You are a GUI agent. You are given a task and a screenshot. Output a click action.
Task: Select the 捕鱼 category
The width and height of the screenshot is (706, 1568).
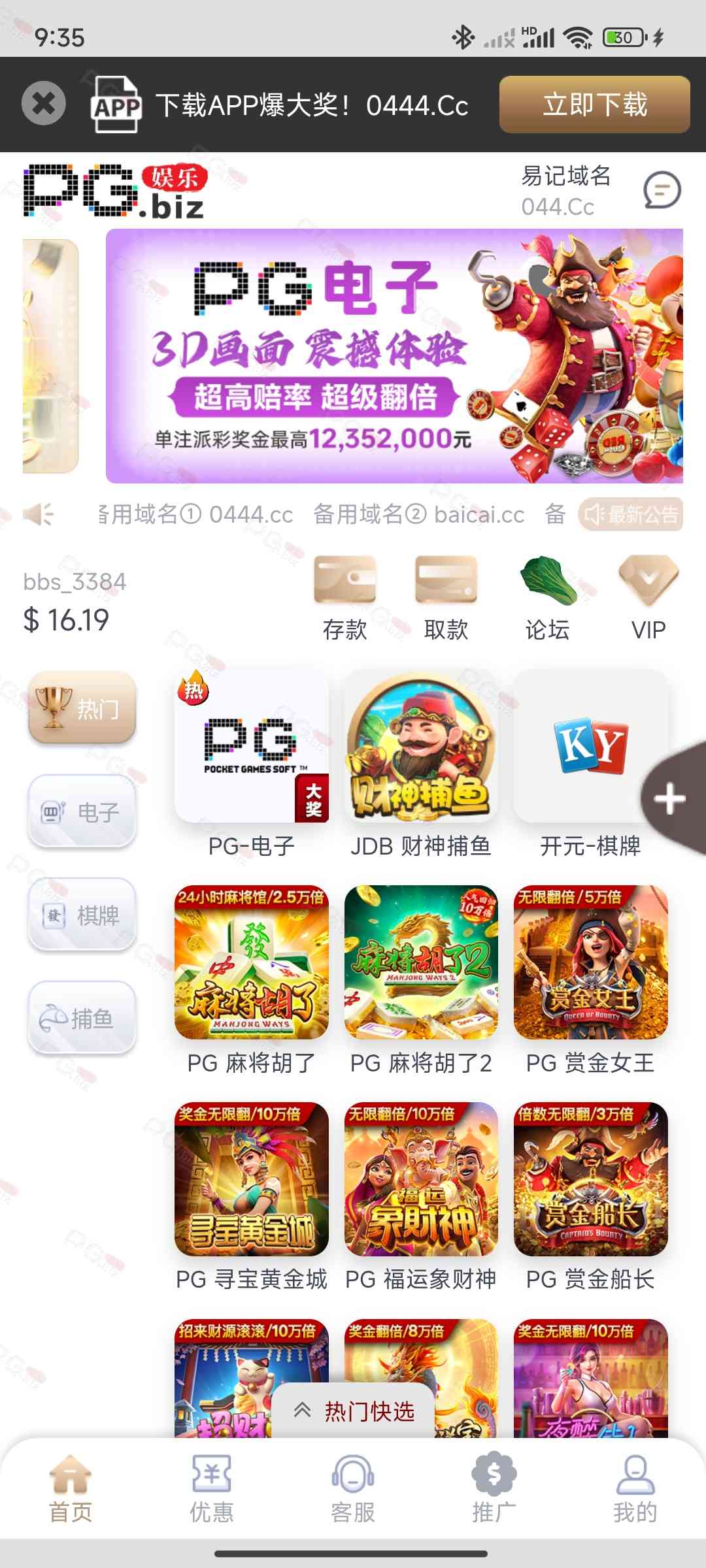point(82,1019)
